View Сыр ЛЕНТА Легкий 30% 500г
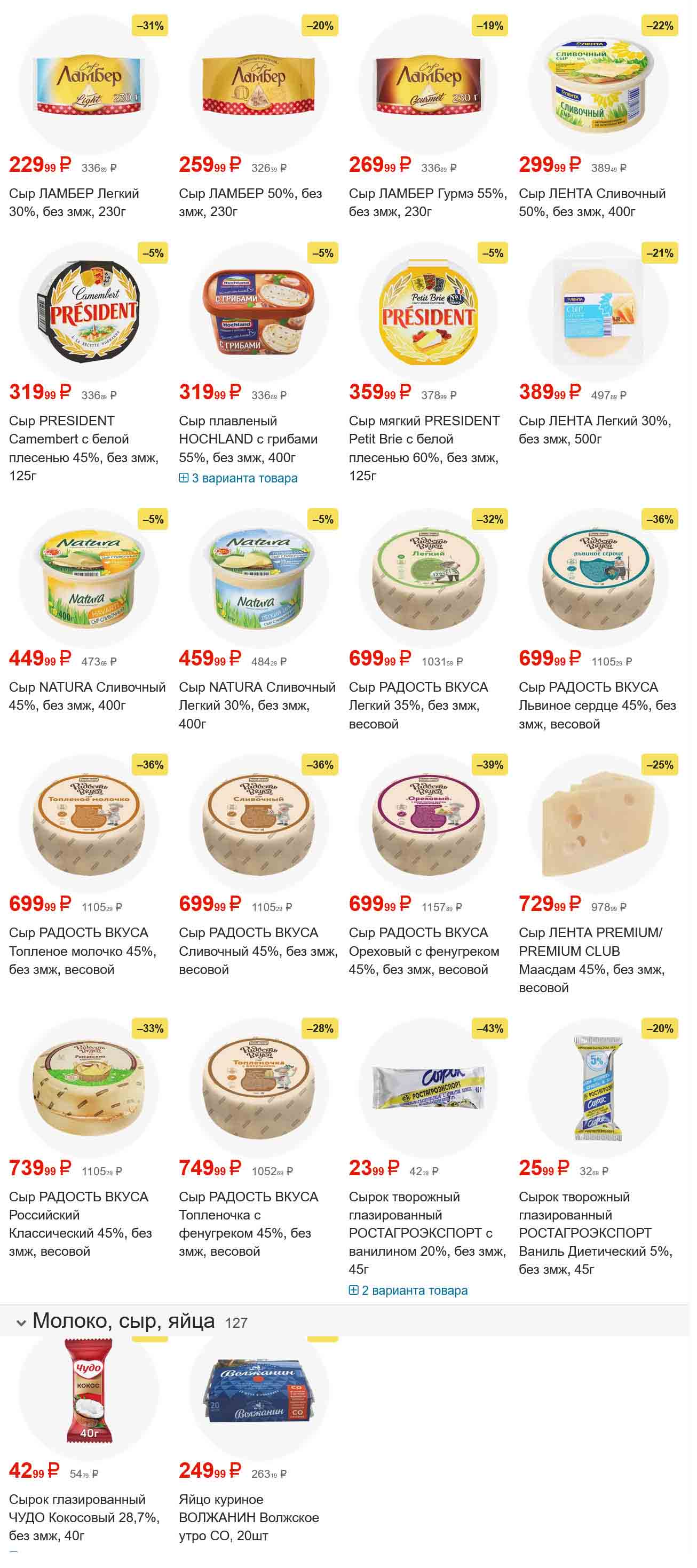This screenshot has width=697, height=1568. pyautogui.click(x=594, y=429)
